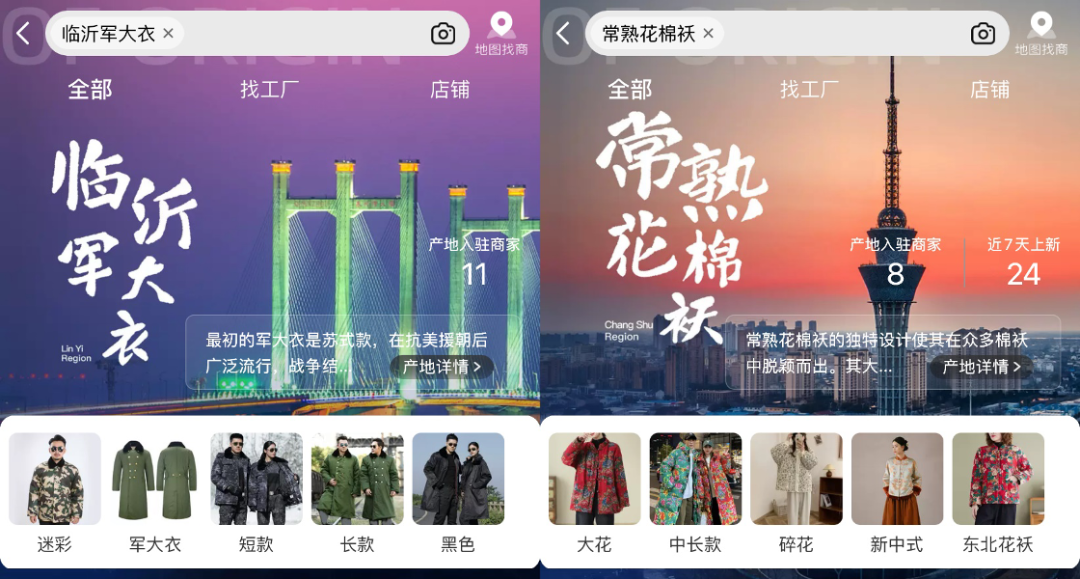Image resolution: width=1080 pixels, height=579 pixels.
Task: Open 产地详情 for 临沂军大衣
Action: [x=441, y=367]
